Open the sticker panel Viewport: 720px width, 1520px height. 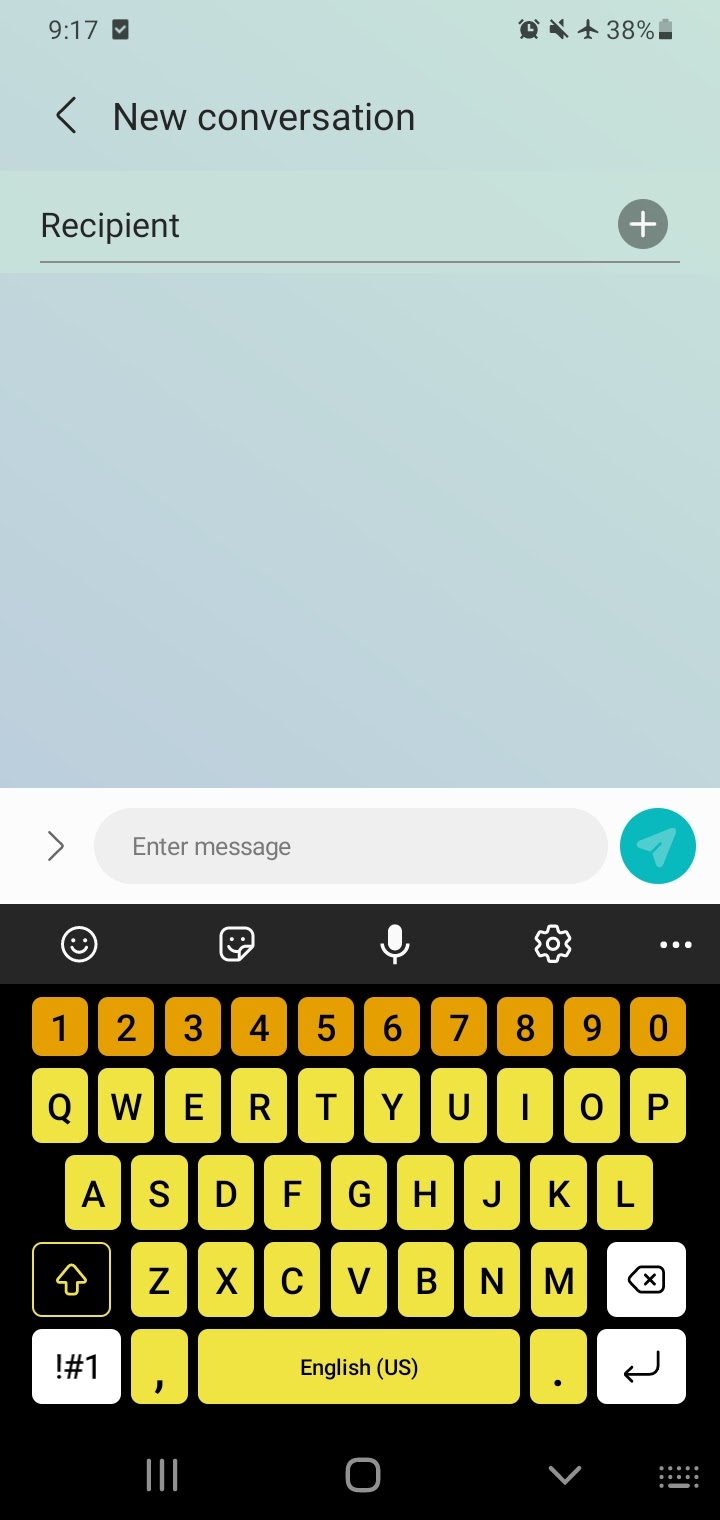(x=237, y=944)
